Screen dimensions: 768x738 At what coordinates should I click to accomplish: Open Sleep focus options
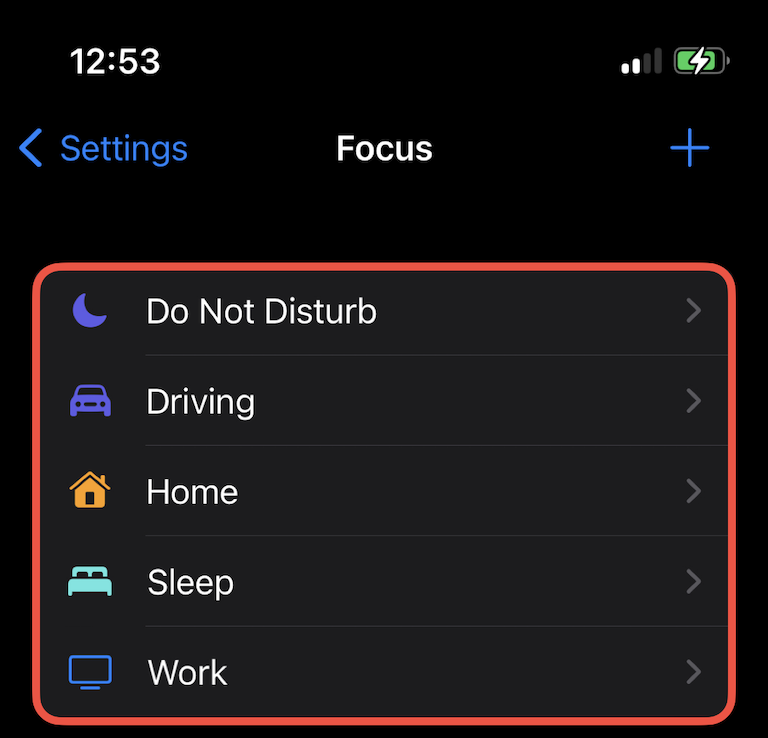click(384, 581)
